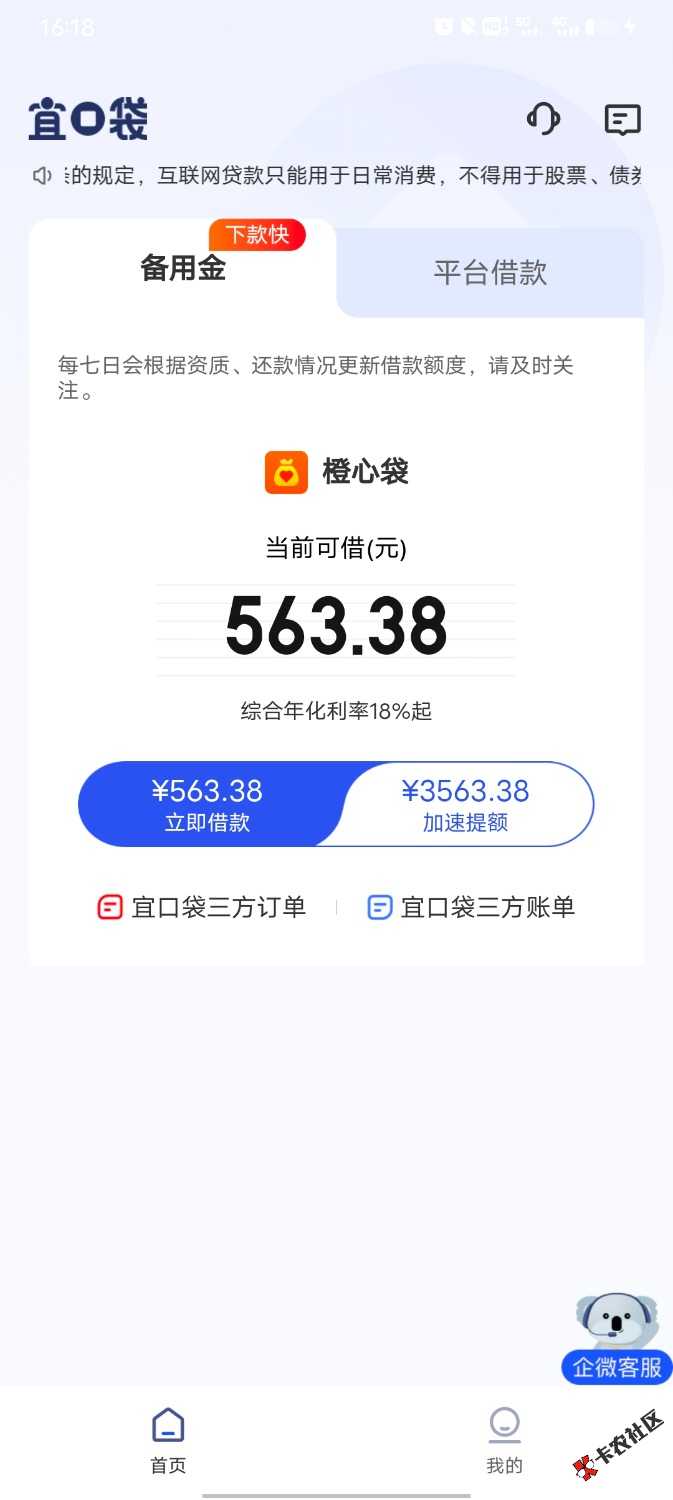Viewport: 673px width, 1500px height.
Task: Contact 企微客服 floating assistant
Action: [x=617, y=1340]
